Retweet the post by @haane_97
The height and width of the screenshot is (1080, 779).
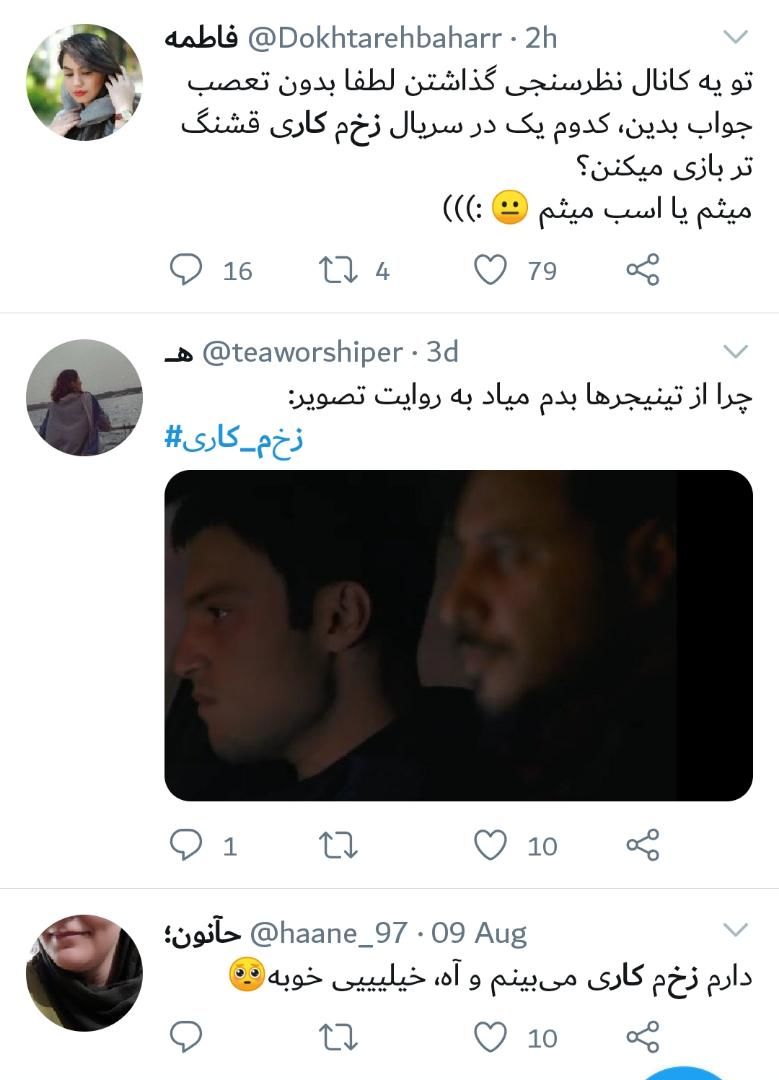338,1037
